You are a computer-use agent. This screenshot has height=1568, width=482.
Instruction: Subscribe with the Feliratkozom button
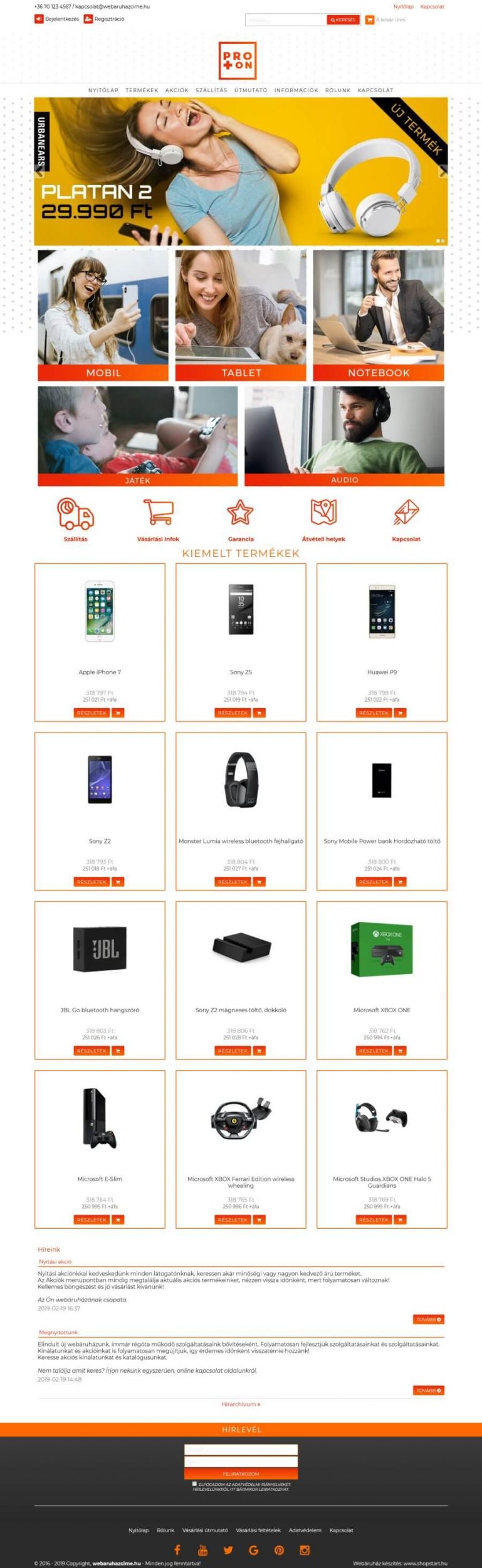pos(241,1474)
